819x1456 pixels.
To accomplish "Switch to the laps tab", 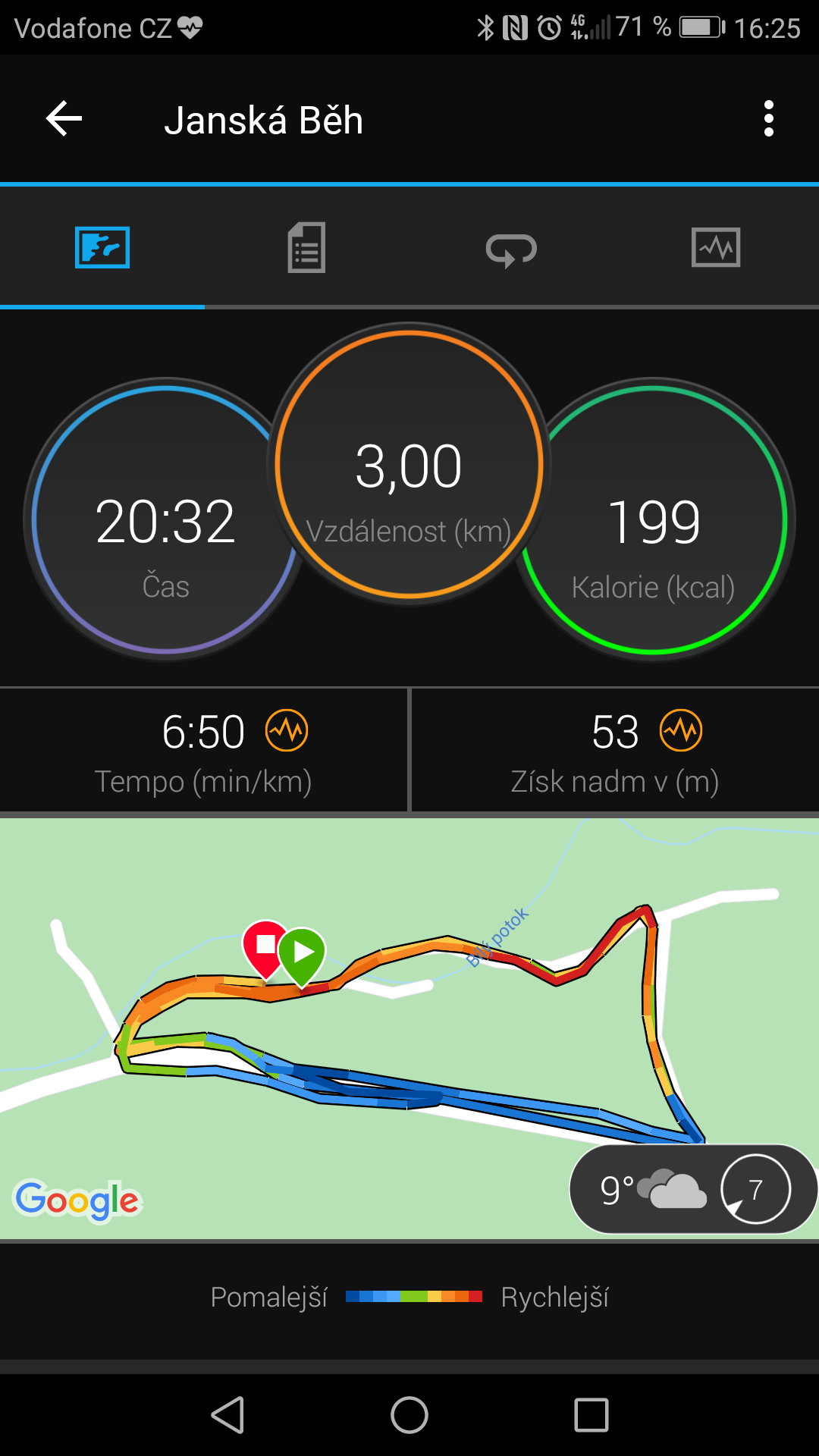I will coord(512,248).
